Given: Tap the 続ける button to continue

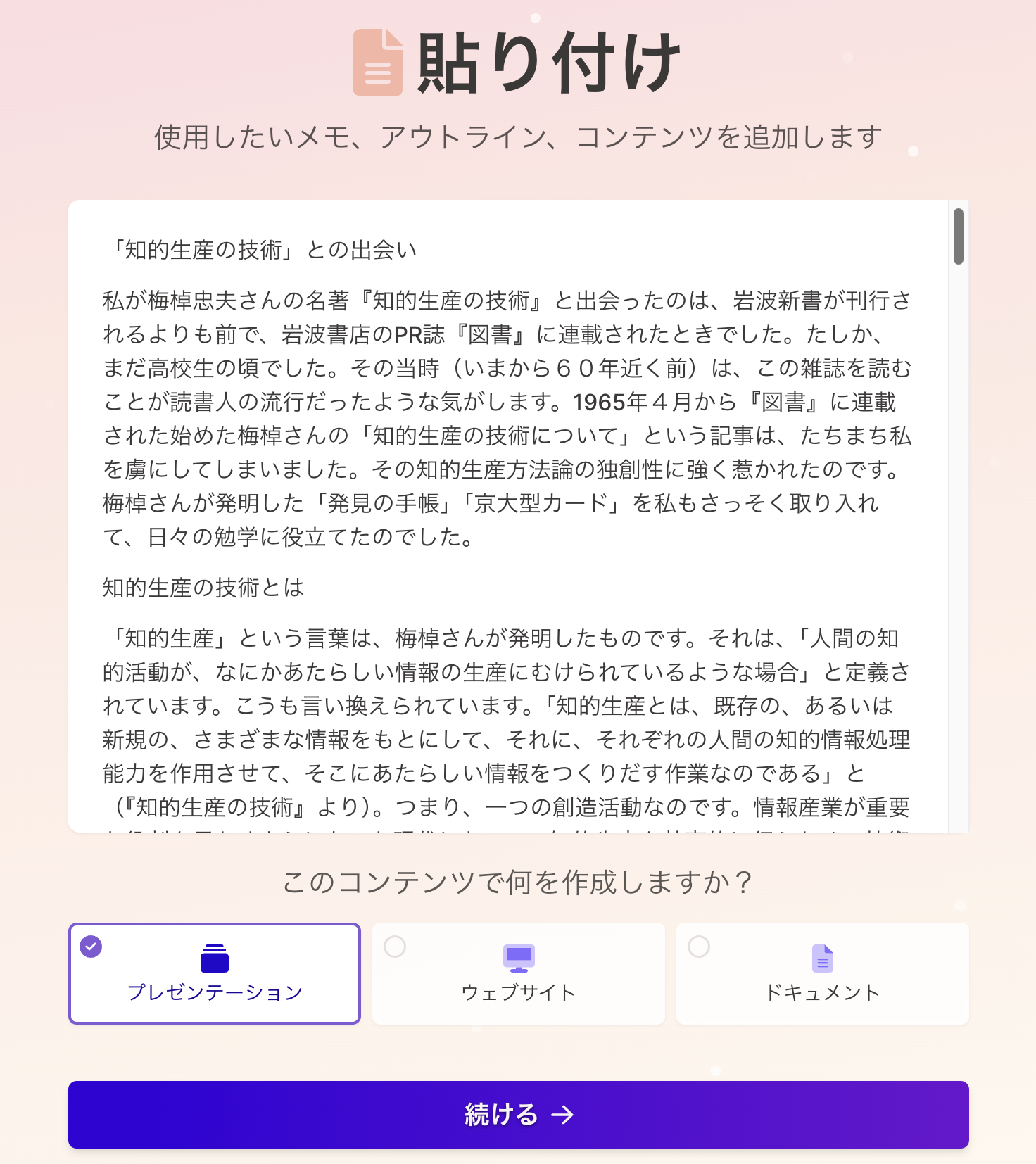Looking at the screenshot, I should click(x=519, y=1115).
